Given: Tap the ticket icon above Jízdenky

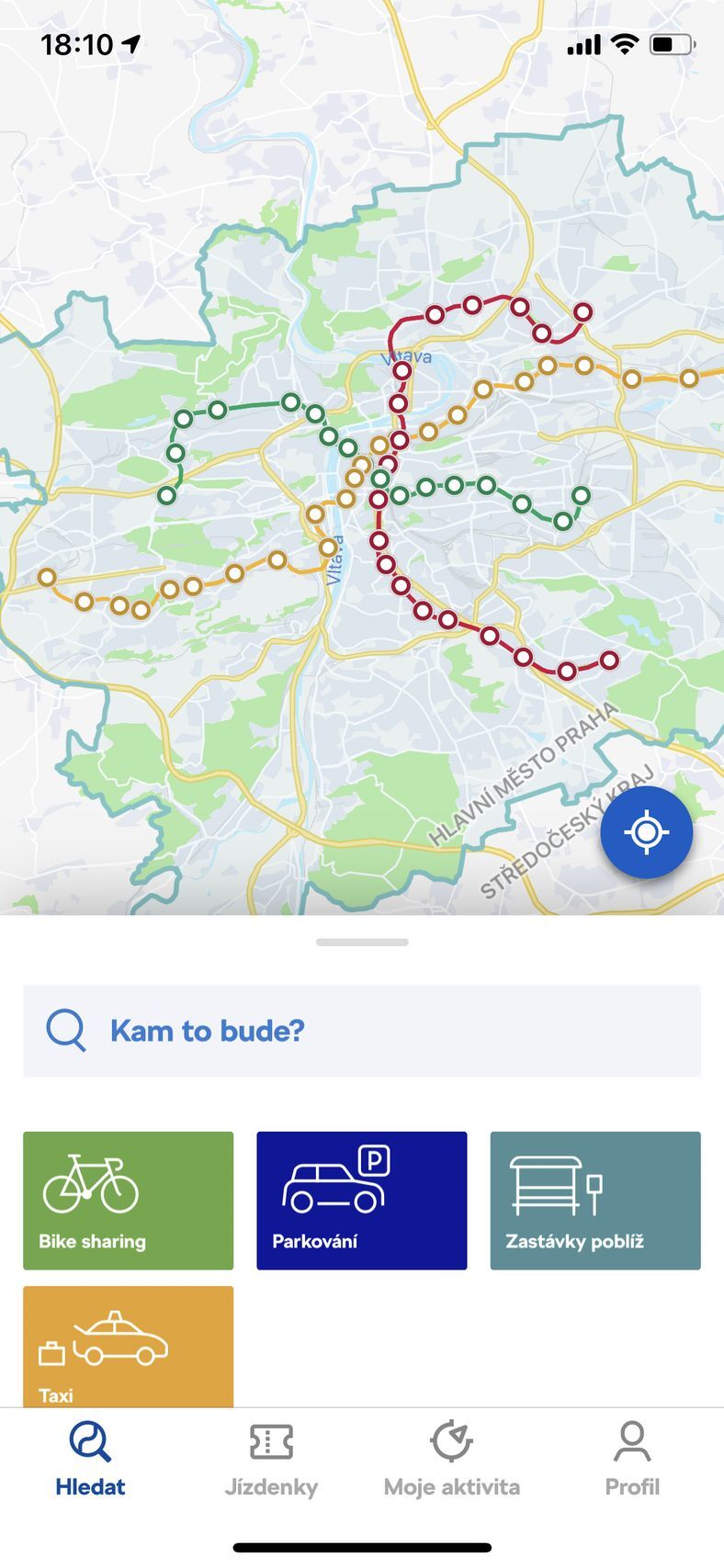Looking at the screenshot, I should pyautogui.click(x=271, y=1440).
